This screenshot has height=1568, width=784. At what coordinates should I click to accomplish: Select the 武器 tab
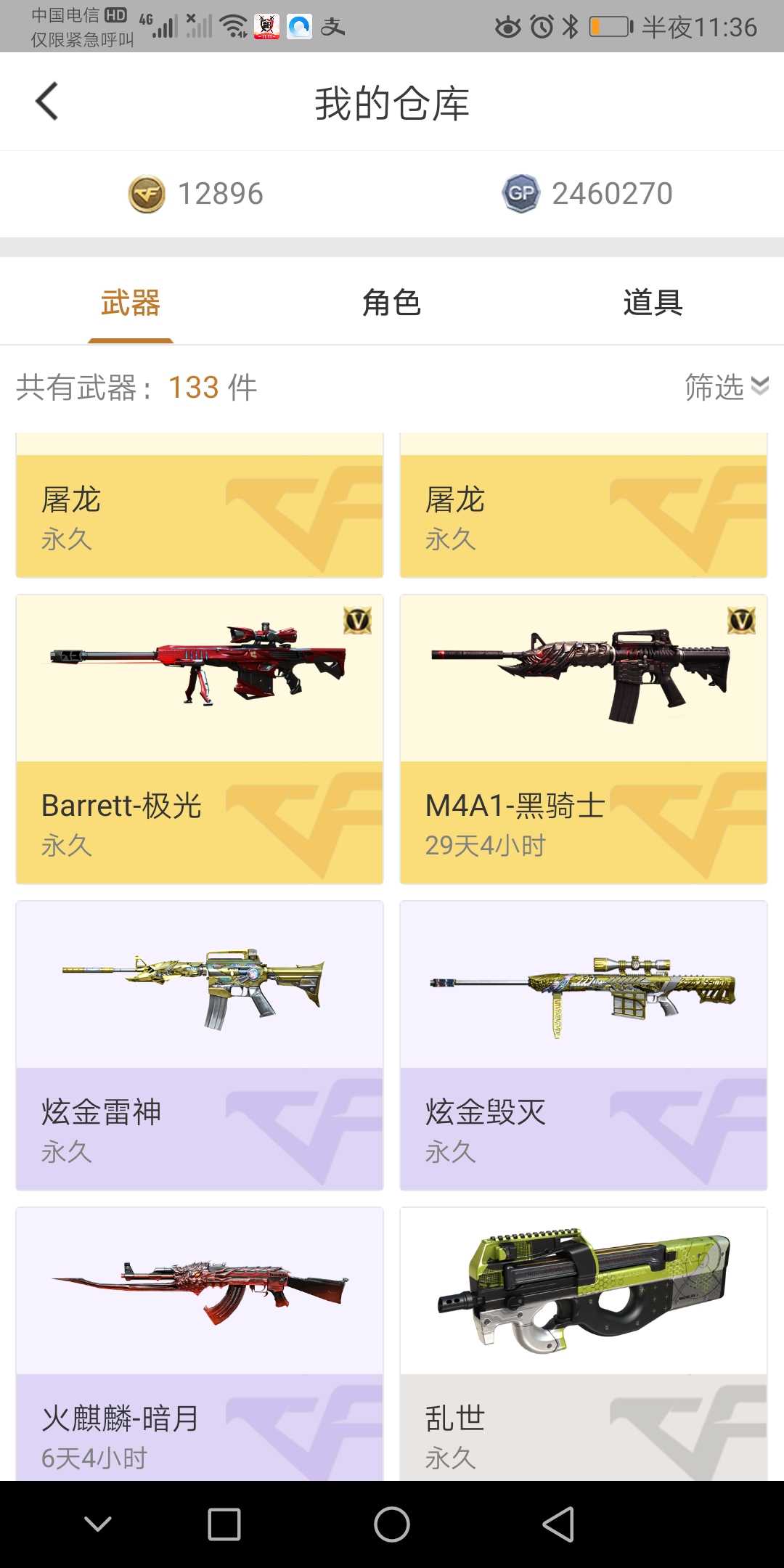click(131, 303)
